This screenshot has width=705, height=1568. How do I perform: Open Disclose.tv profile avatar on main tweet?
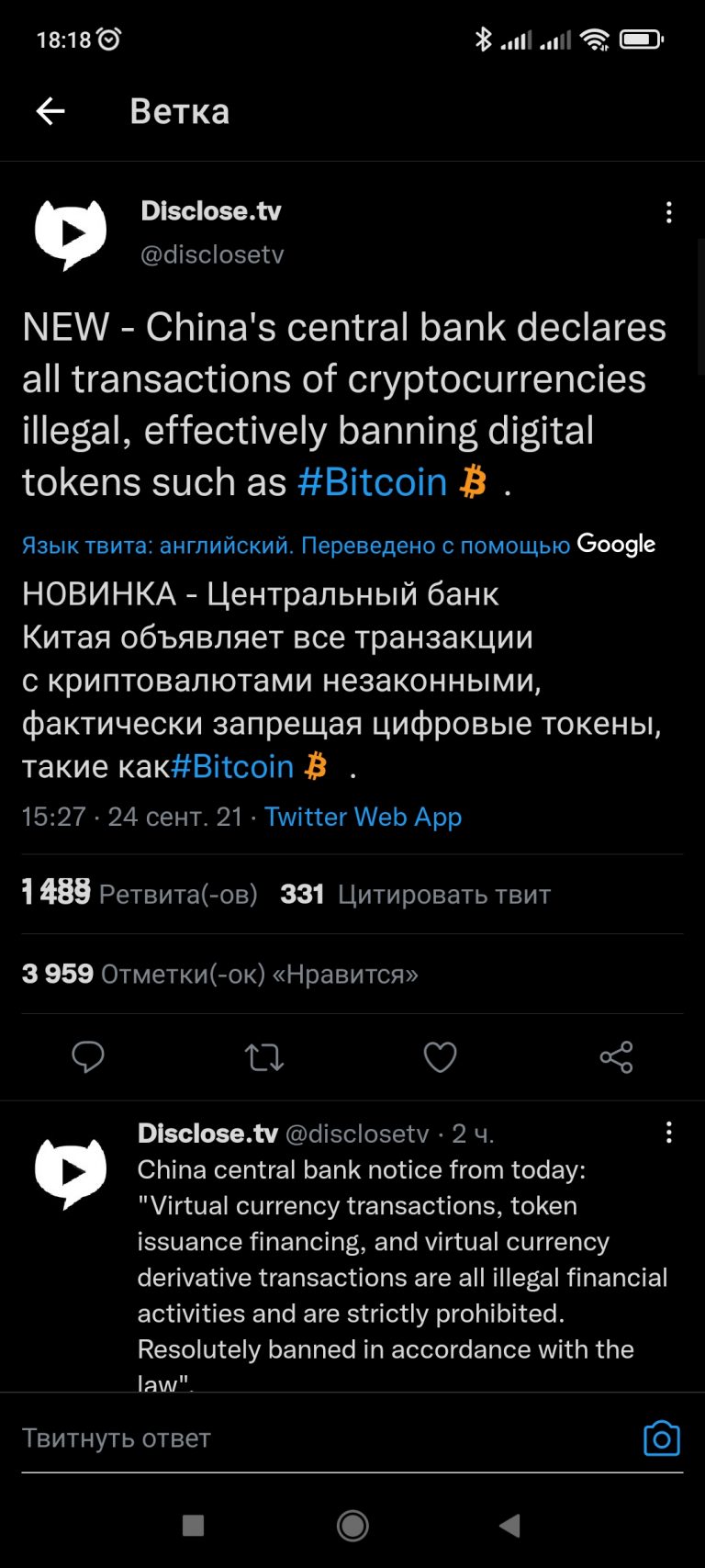coord(71,234)
